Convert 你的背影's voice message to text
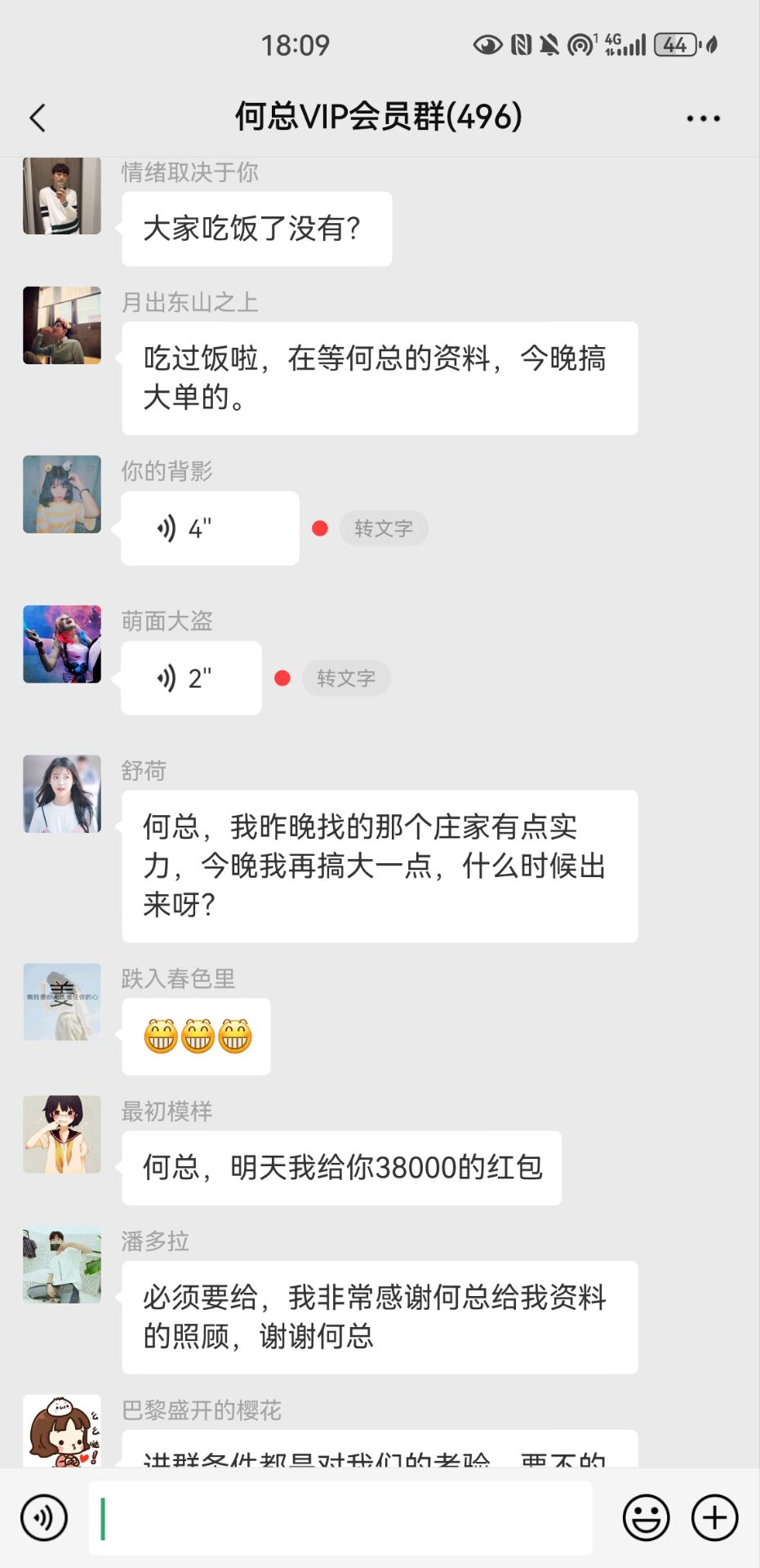 [384, 528]
